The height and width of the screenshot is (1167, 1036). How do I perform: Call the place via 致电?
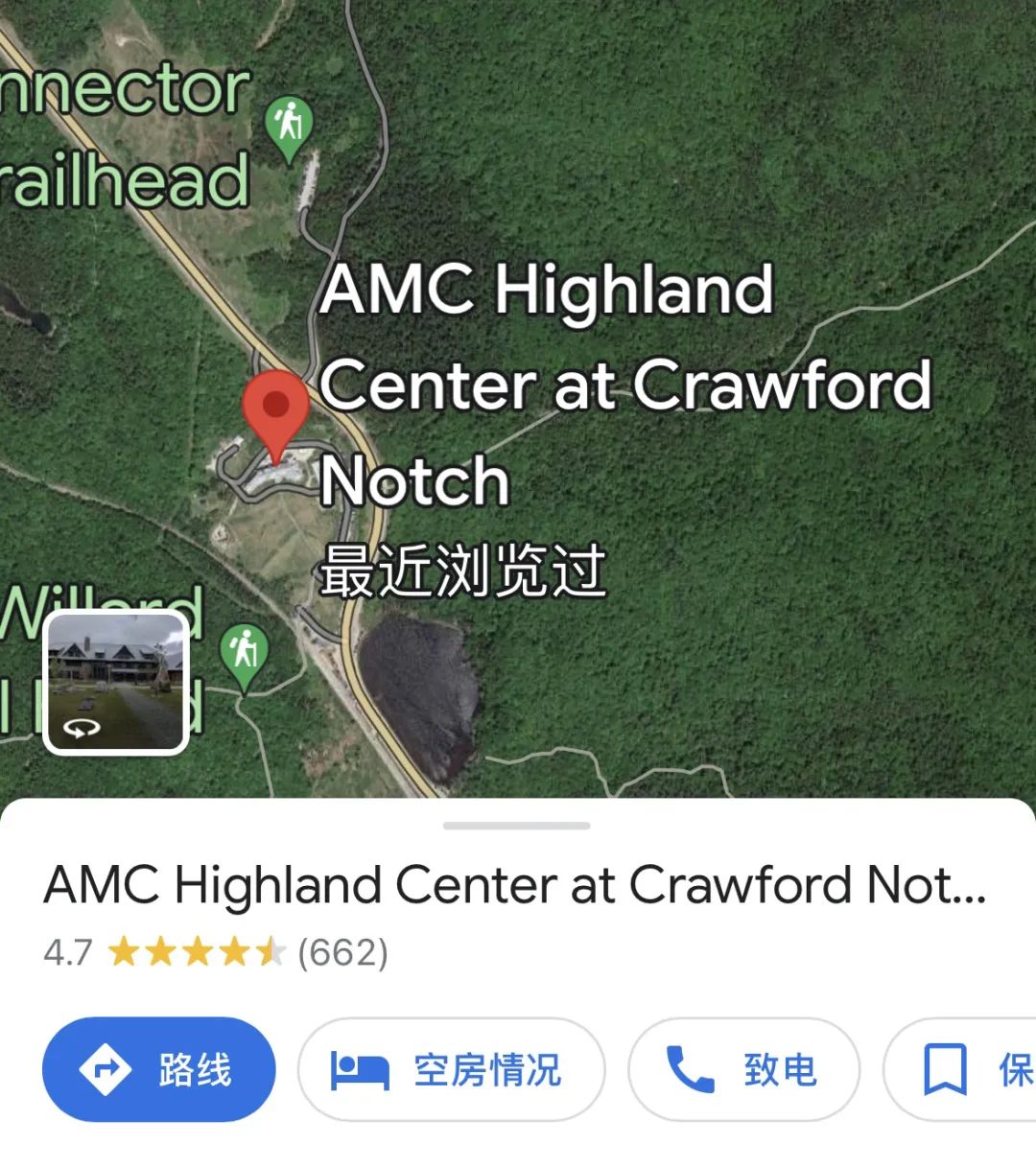[743, 1069]
